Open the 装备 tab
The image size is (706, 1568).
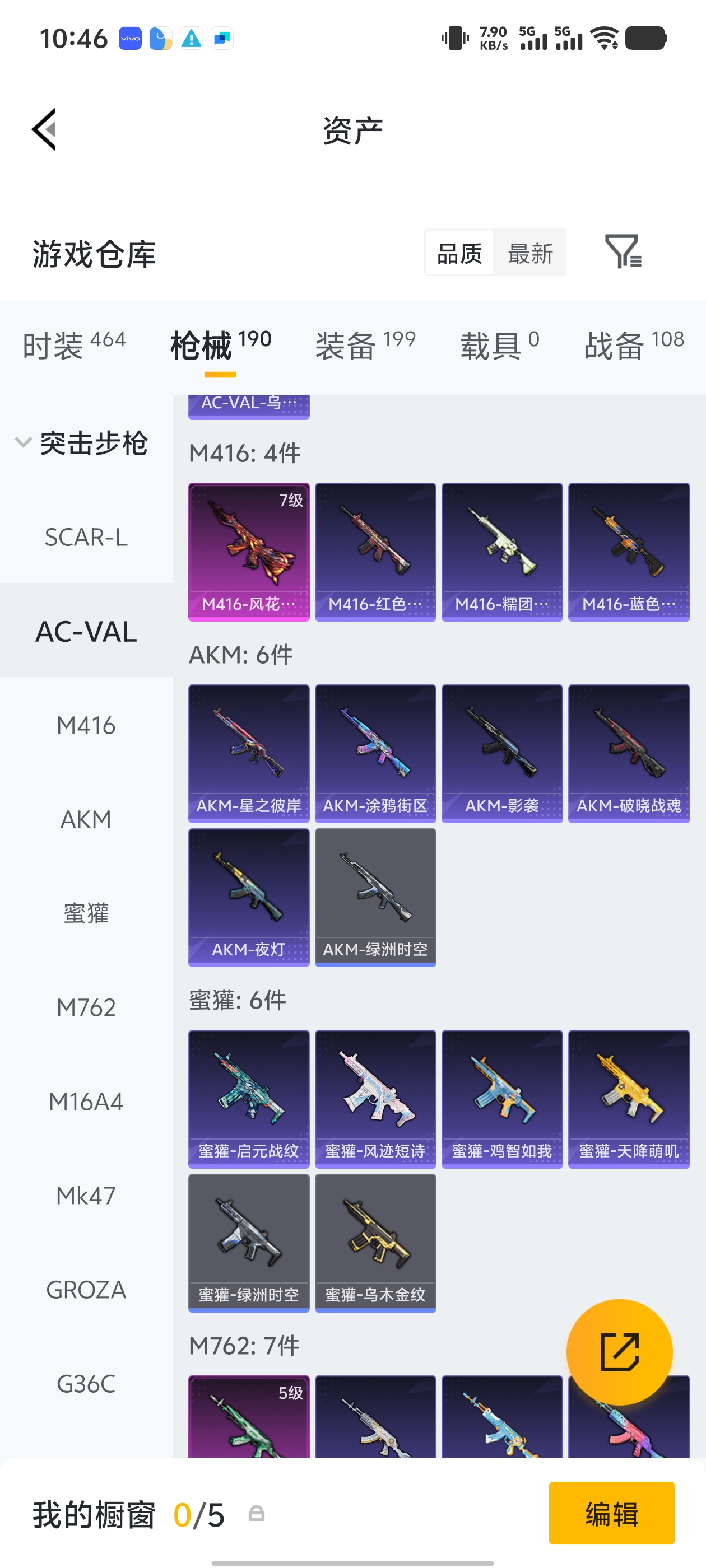(x=365, y=344)
